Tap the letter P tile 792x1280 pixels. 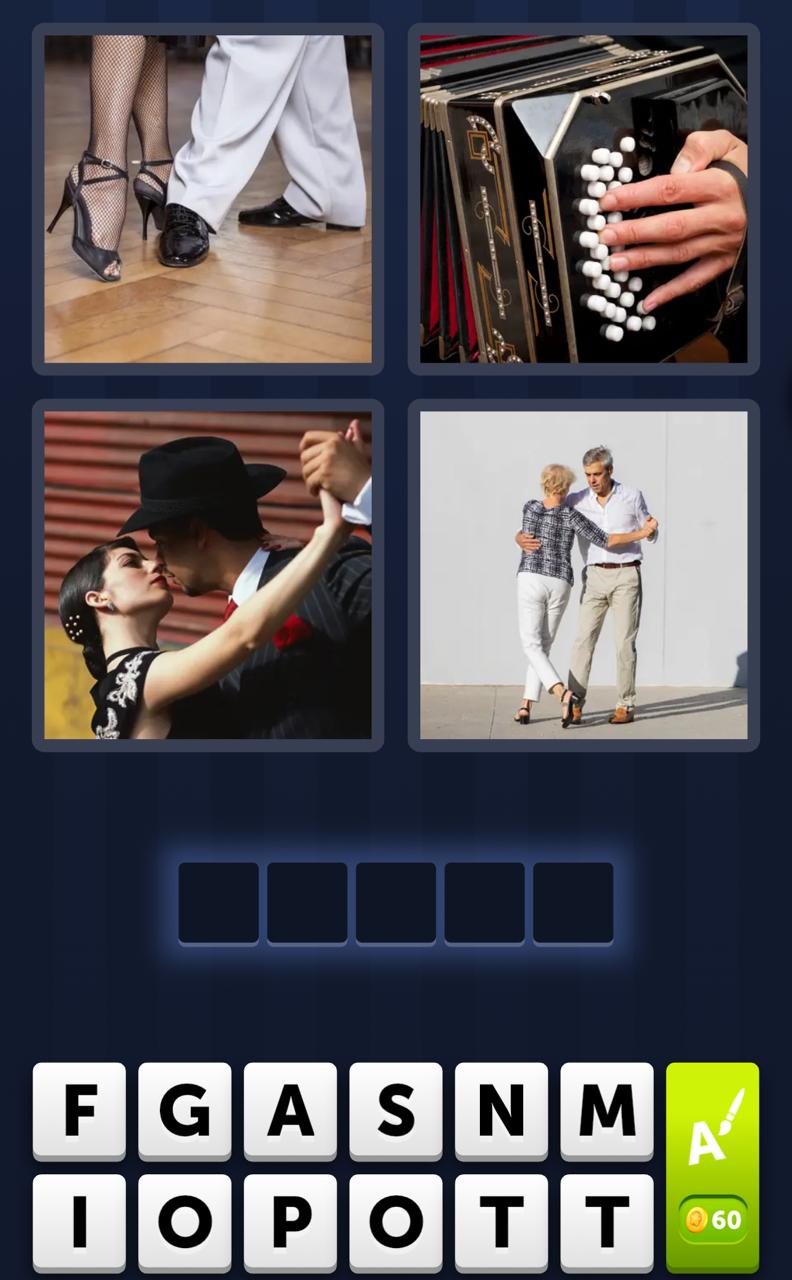290,1220
